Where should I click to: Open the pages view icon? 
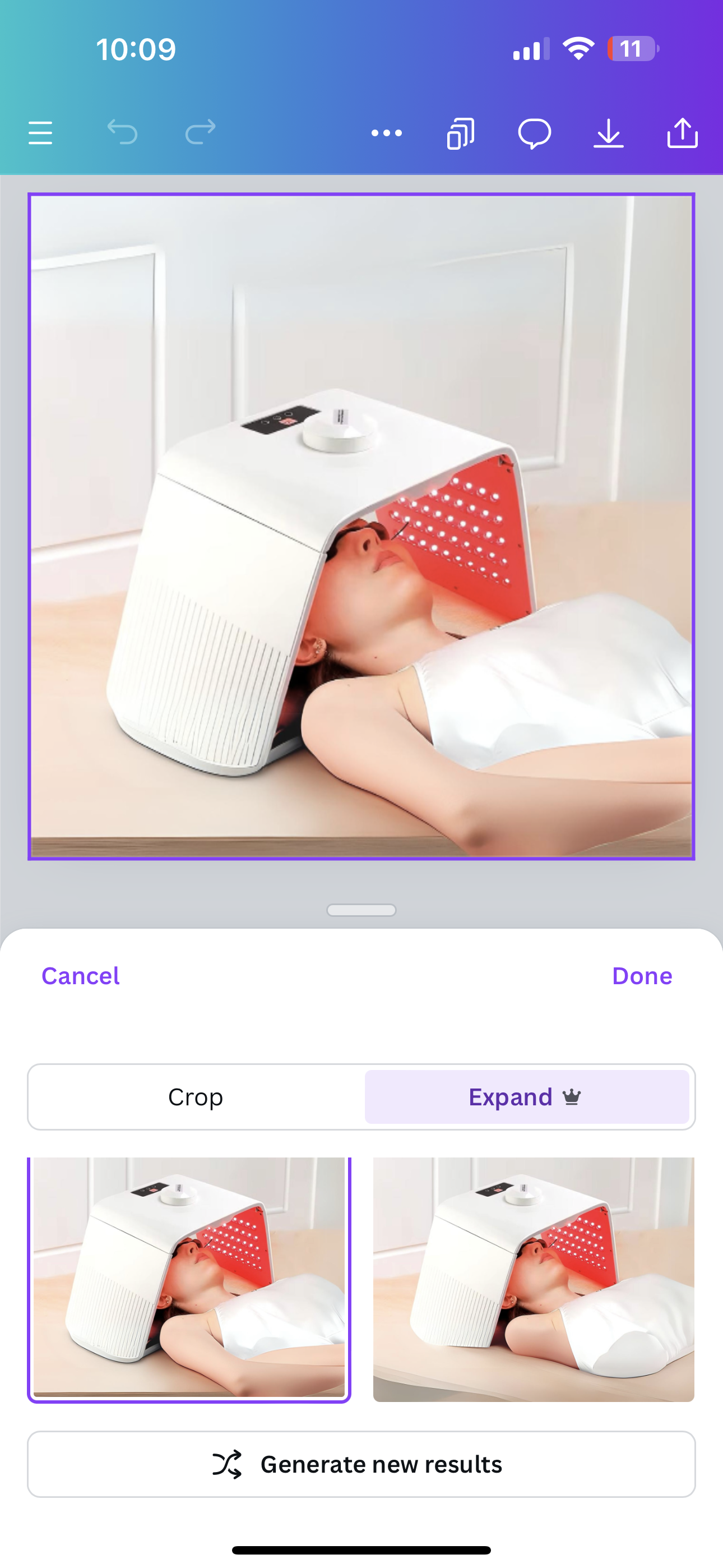pos(460,133)
